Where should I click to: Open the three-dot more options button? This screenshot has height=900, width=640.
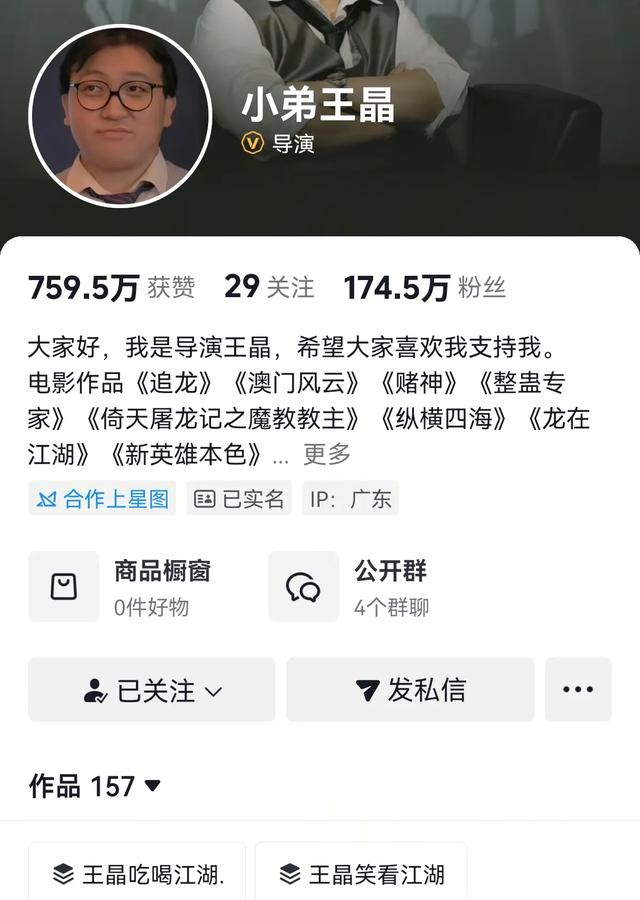tap(578, 690)
